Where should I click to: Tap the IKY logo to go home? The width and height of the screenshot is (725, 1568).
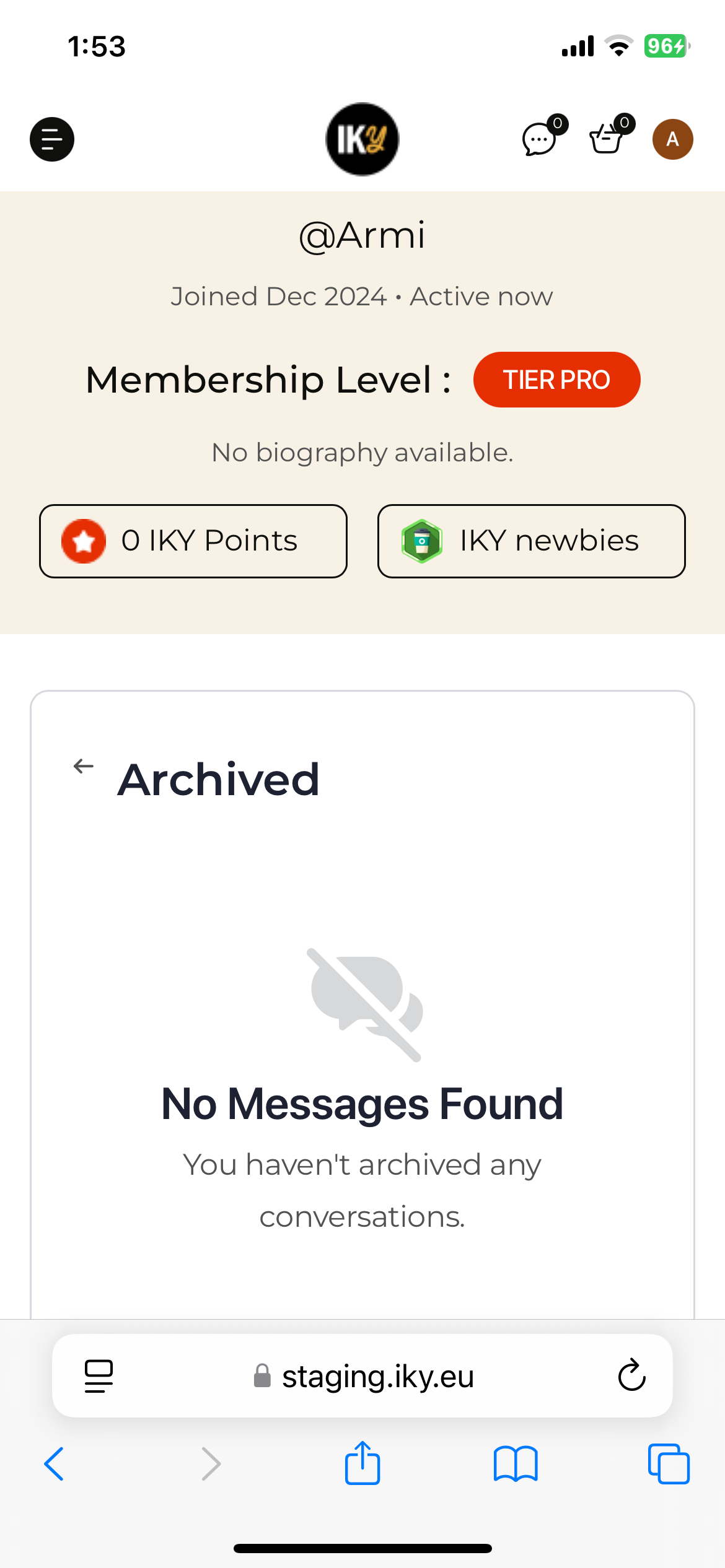(x=362, y=139)
